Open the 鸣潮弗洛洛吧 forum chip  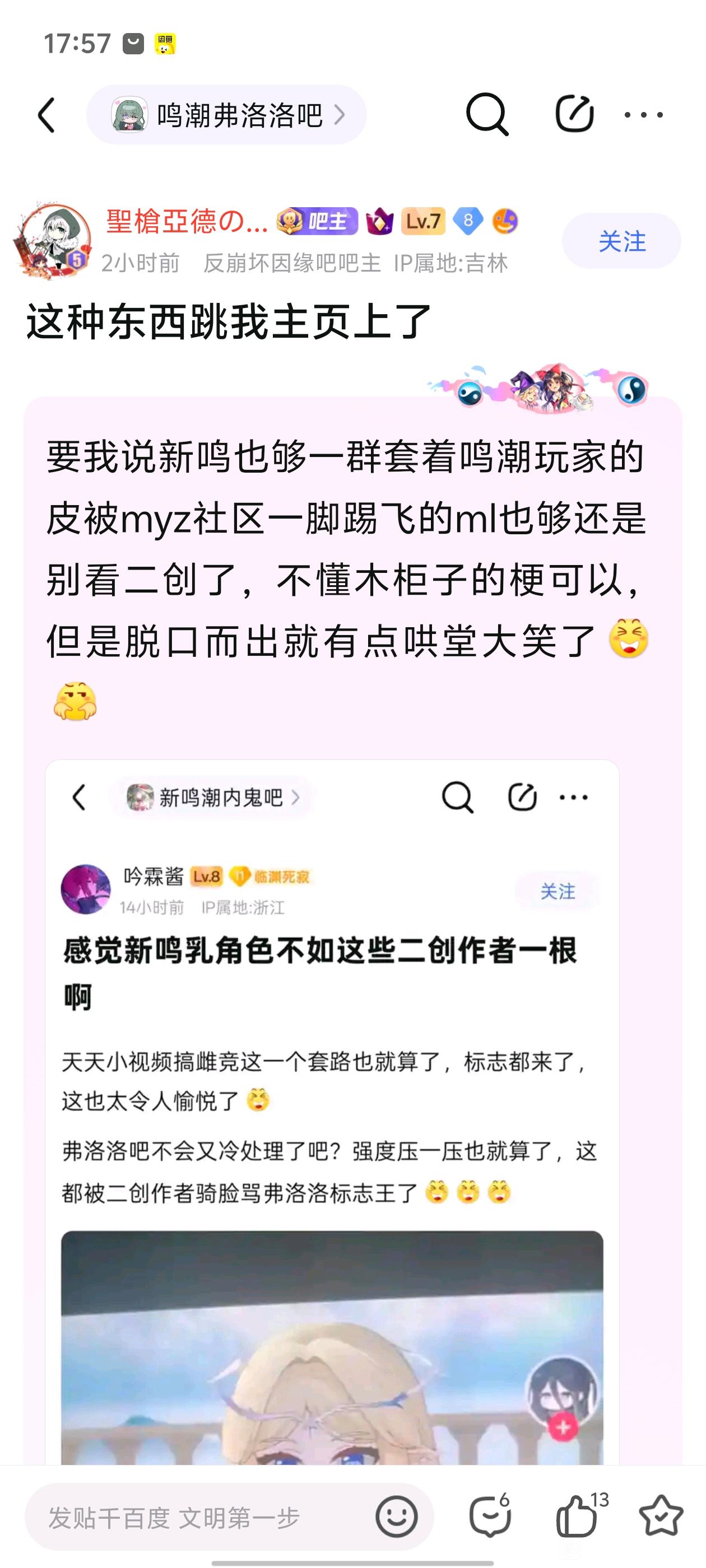[226, 114]
